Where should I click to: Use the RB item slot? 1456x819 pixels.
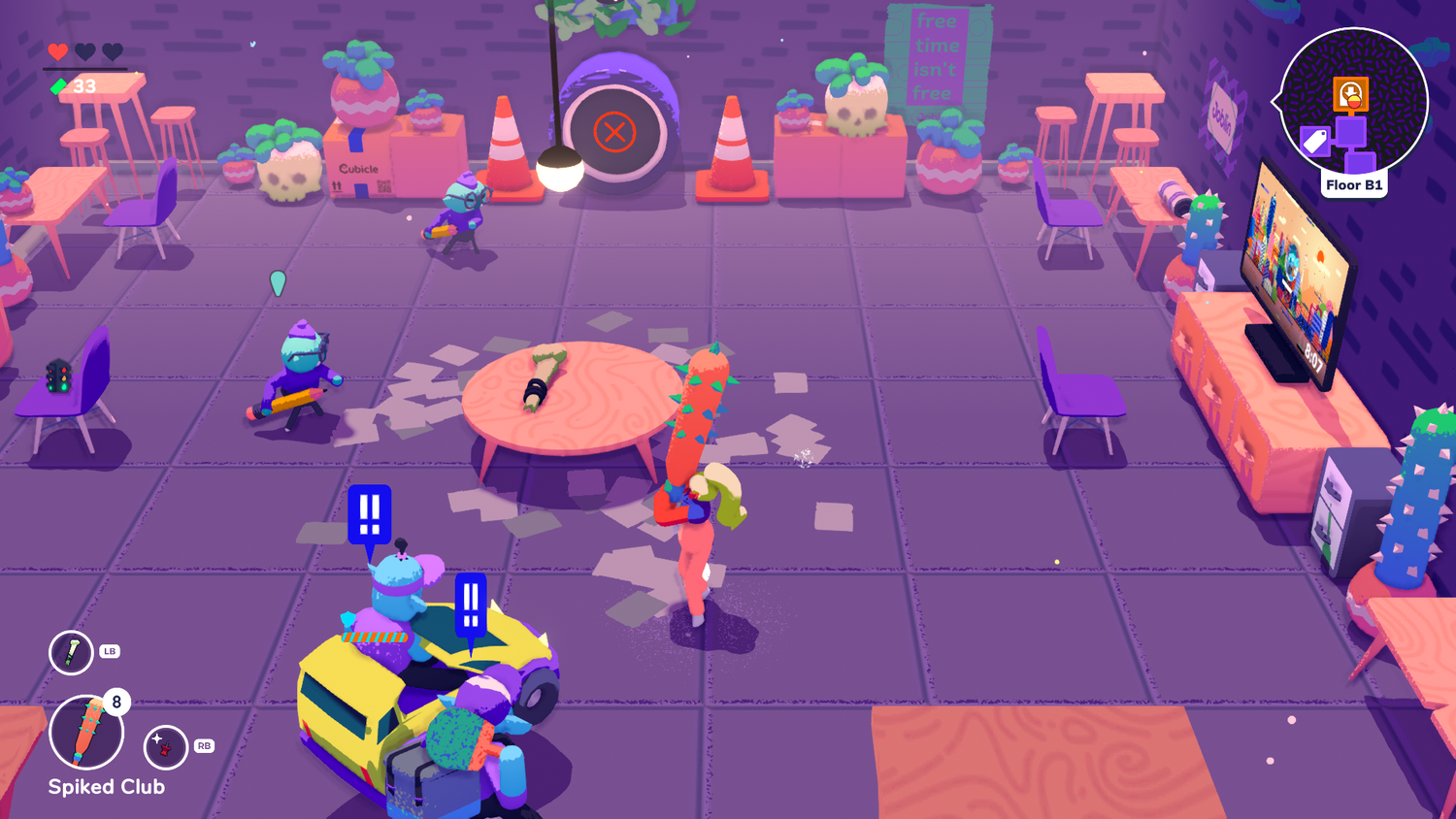pyautogui.click(x=165, y=747)
